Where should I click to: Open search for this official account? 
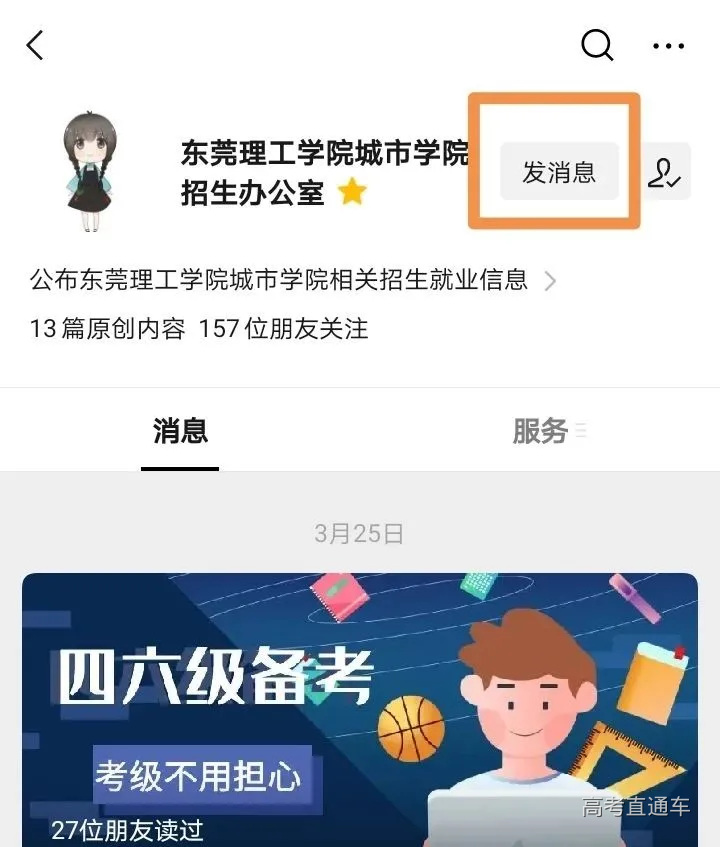pos(597,44)
